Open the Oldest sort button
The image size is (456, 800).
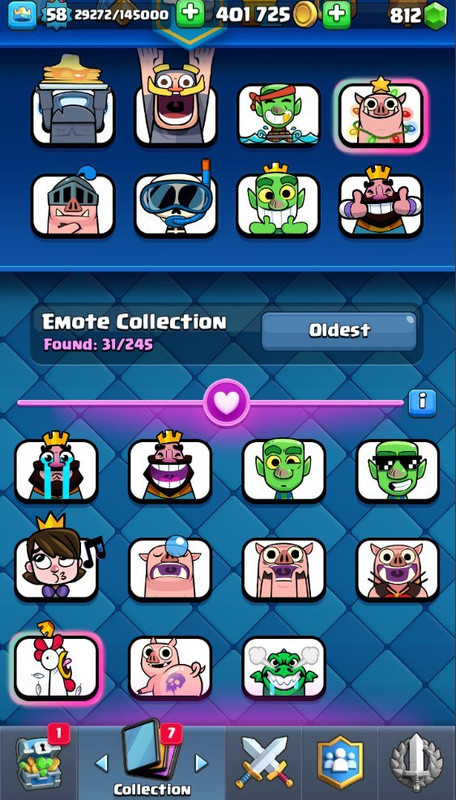pyautogui.click(x=339, y=331)
